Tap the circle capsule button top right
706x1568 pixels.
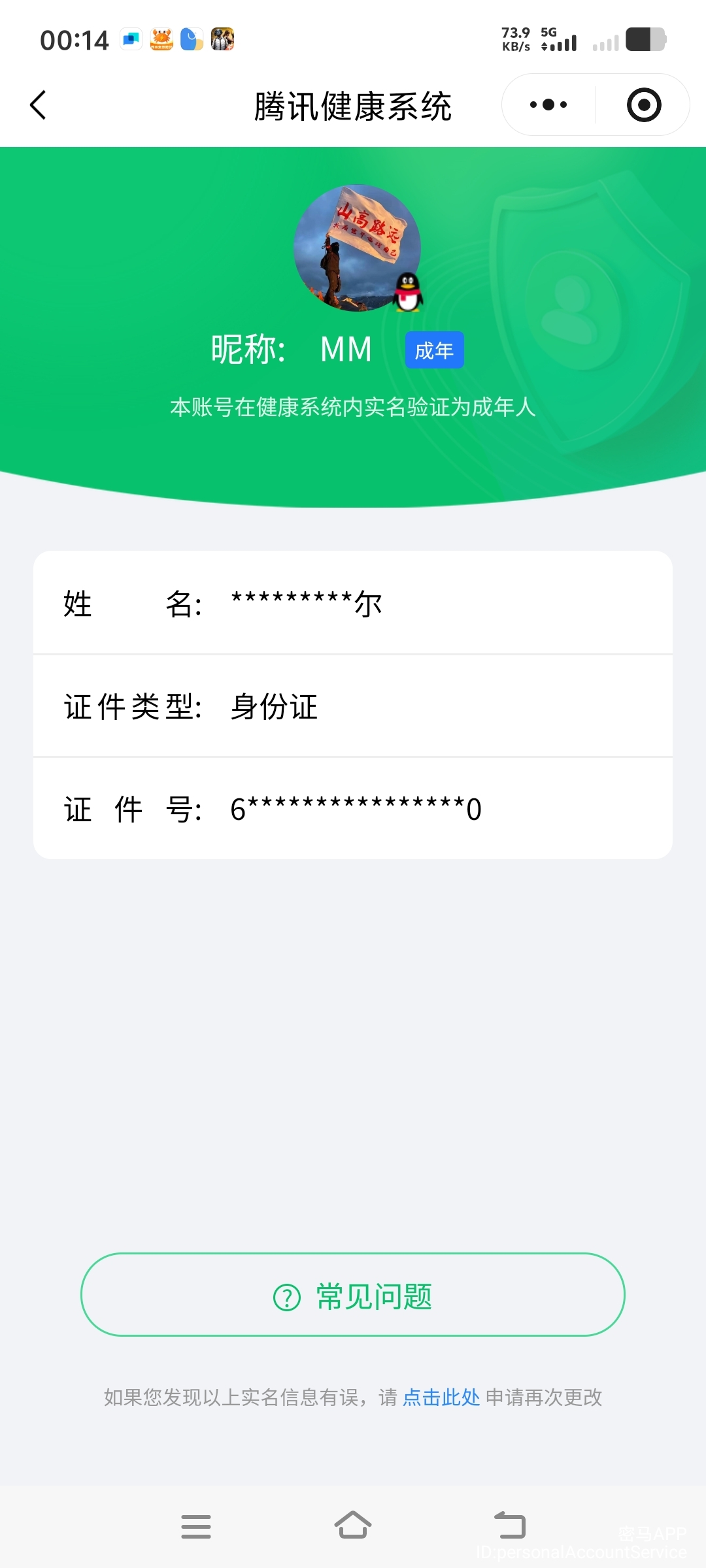pyautogui.click(x=643, y=105)
